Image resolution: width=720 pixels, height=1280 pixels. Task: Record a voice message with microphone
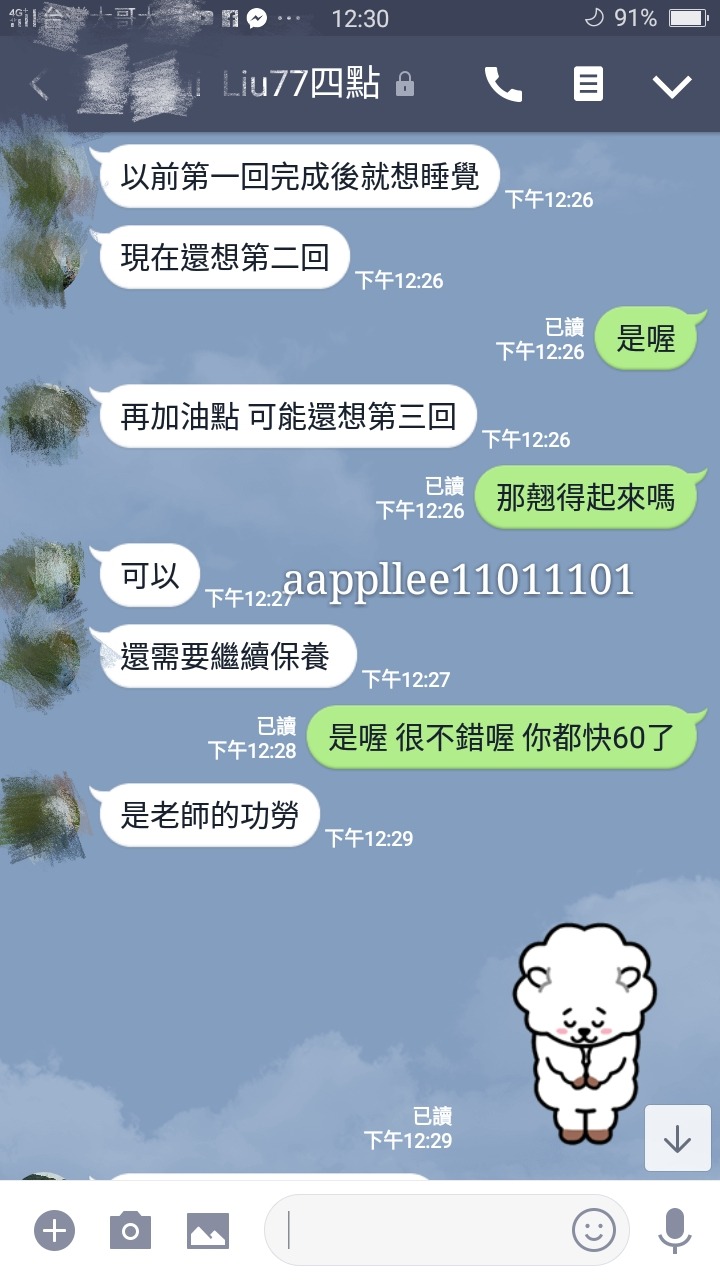click(x=675, y=1230)
